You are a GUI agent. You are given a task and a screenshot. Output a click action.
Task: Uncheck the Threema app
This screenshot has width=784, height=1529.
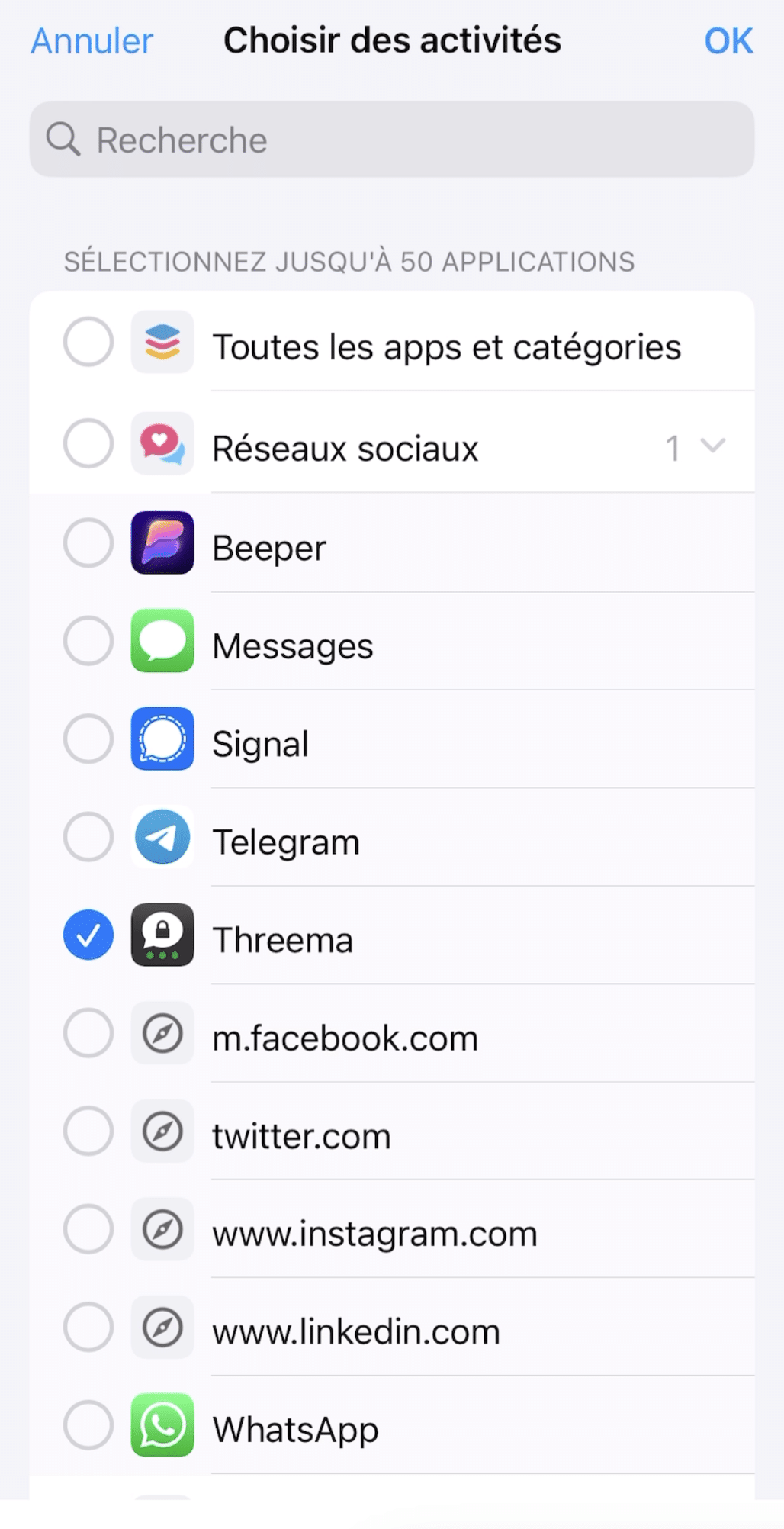(x=88, y=935)
